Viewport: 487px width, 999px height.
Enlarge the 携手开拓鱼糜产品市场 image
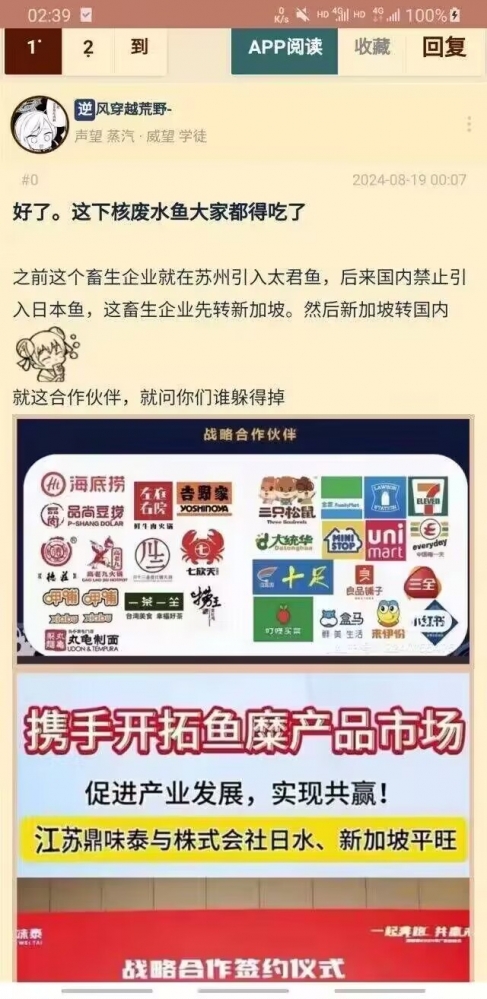243,826
